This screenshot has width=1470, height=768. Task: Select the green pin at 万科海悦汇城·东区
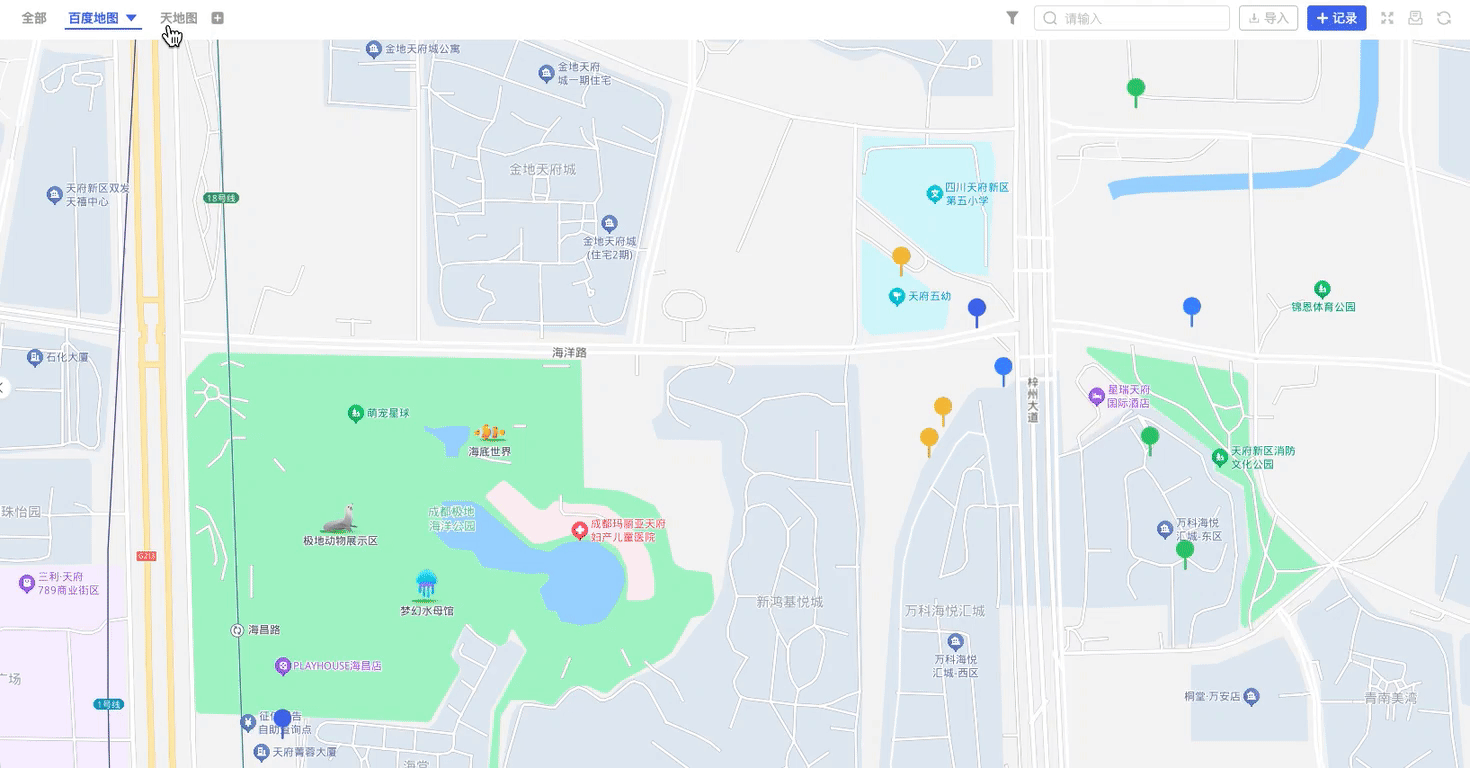pyautogui.click(x=1185, y=550)
